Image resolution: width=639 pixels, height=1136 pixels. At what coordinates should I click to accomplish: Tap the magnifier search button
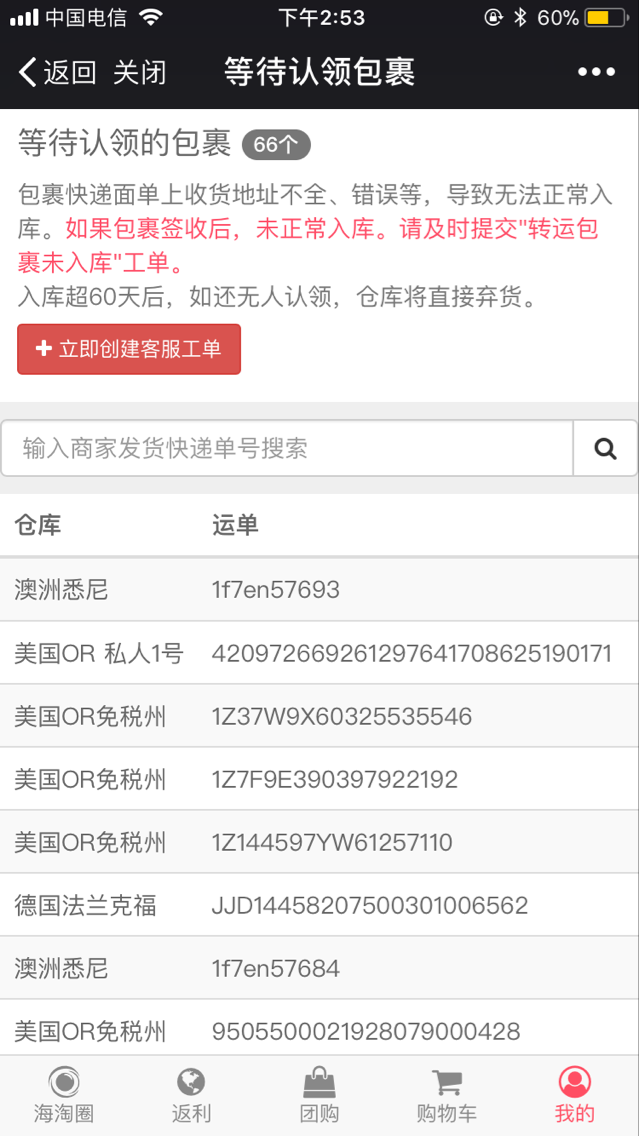pos(606,448)
